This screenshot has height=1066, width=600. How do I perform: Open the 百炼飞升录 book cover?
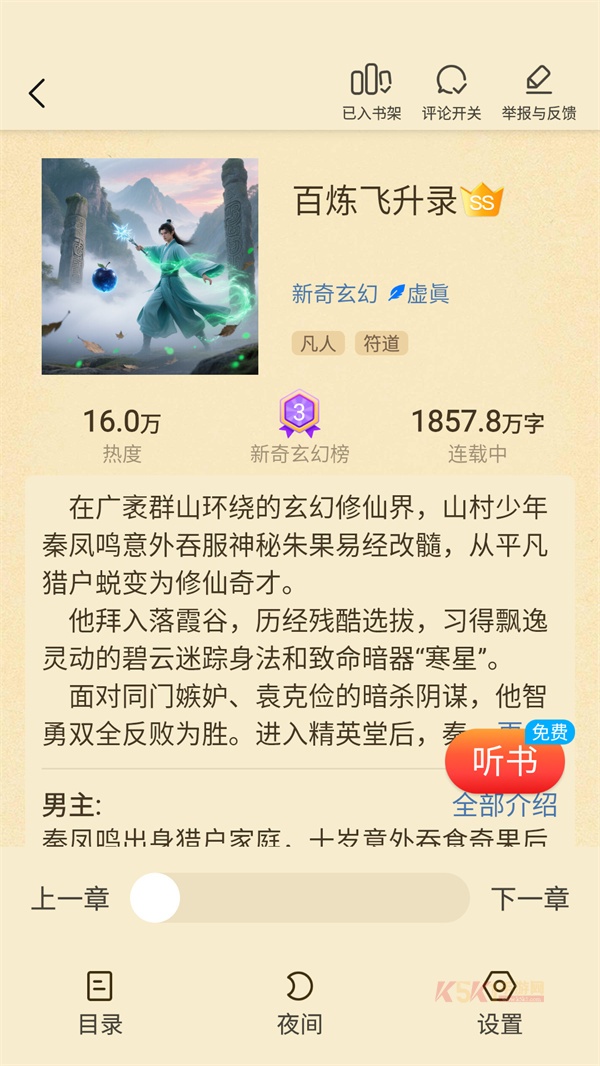click(x=150, y=266)
